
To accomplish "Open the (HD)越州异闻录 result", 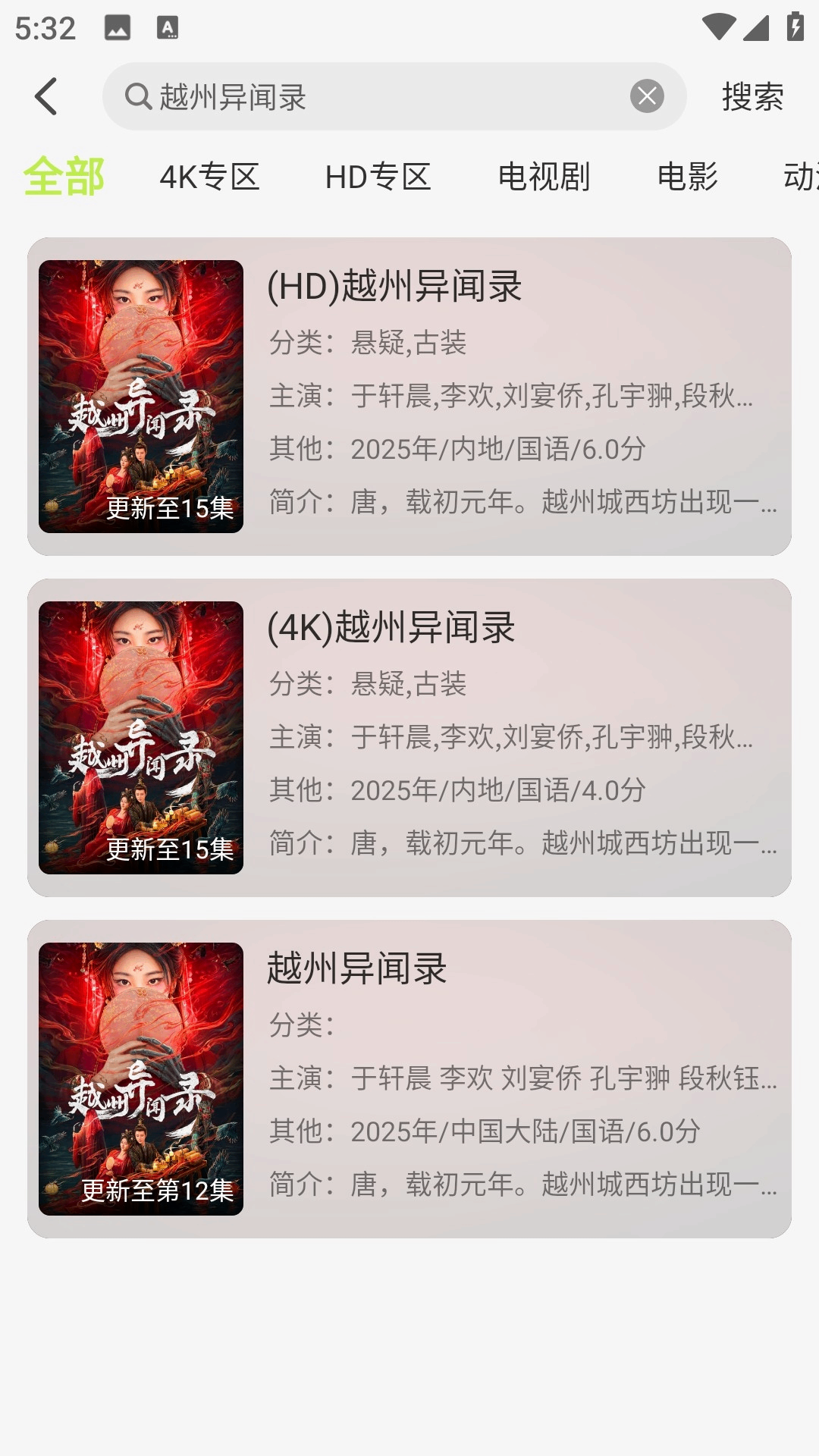I will pyautogui.click(x=409, y=397).
